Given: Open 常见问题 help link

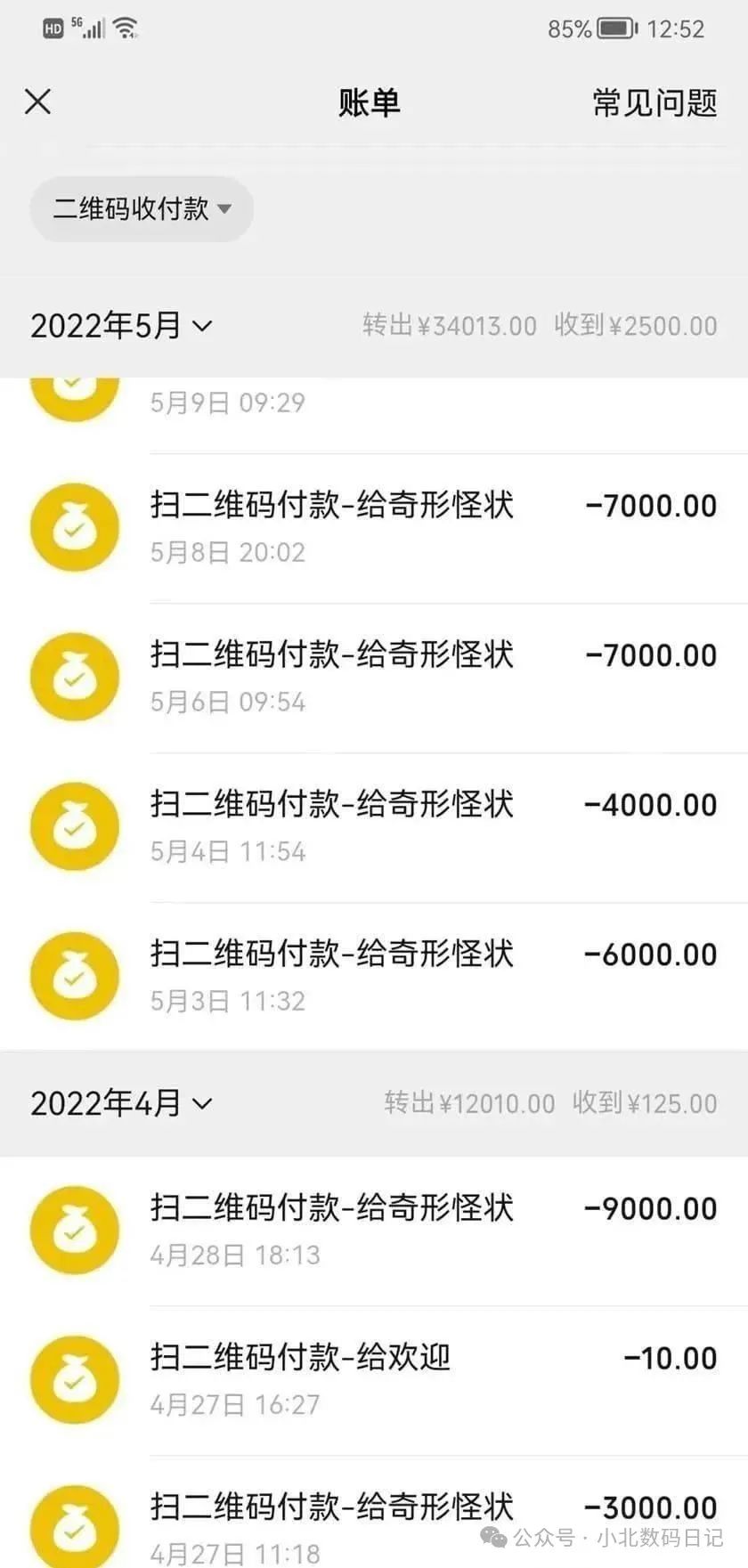Looking at the screenshot, I should [654, 103].
